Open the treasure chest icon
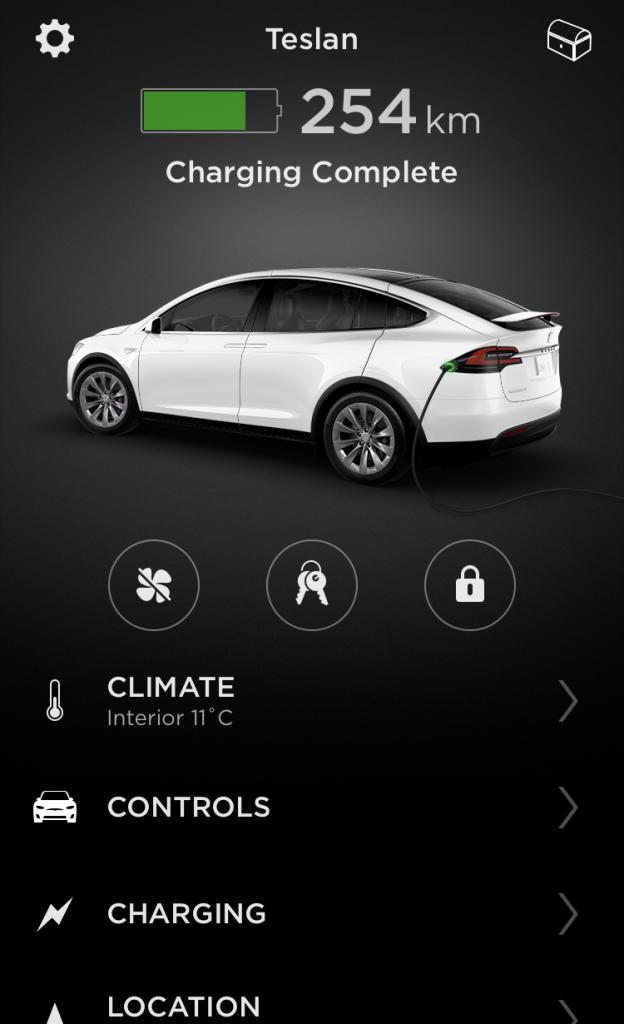 pyautogui.click(x=568, y=41)
